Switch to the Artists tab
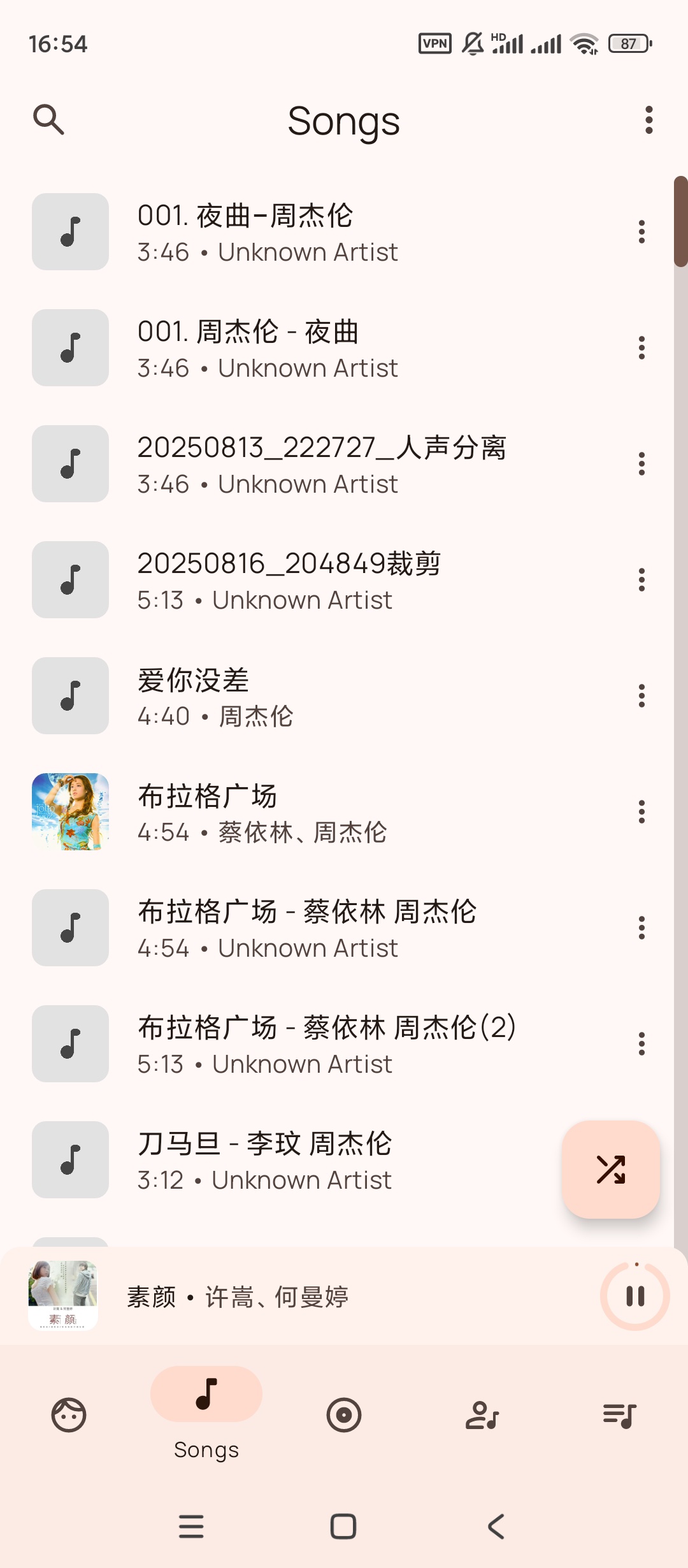 click(482, 1415)
